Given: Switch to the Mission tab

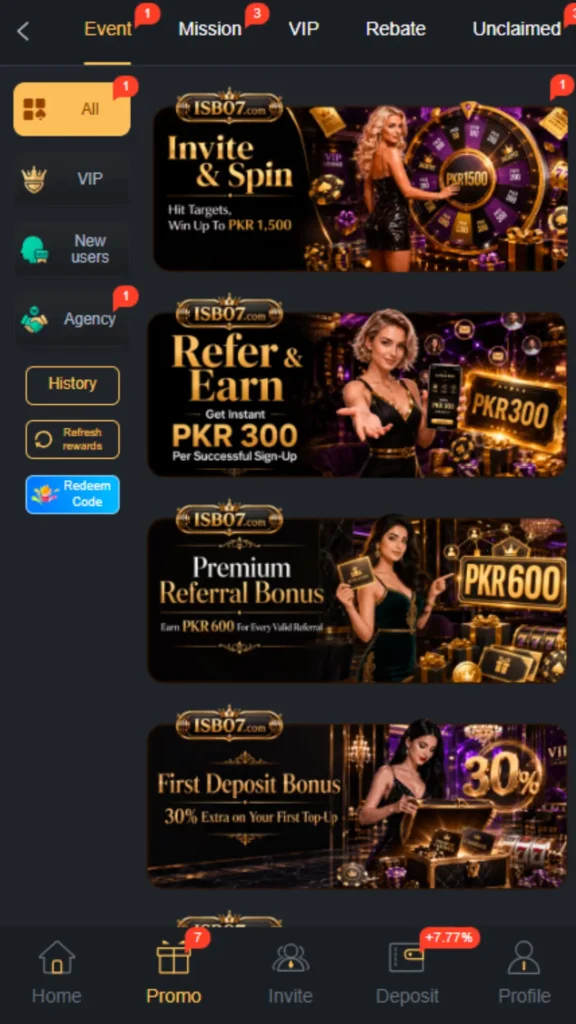Looking at the screenshot, I should click(x=210, y=29).
